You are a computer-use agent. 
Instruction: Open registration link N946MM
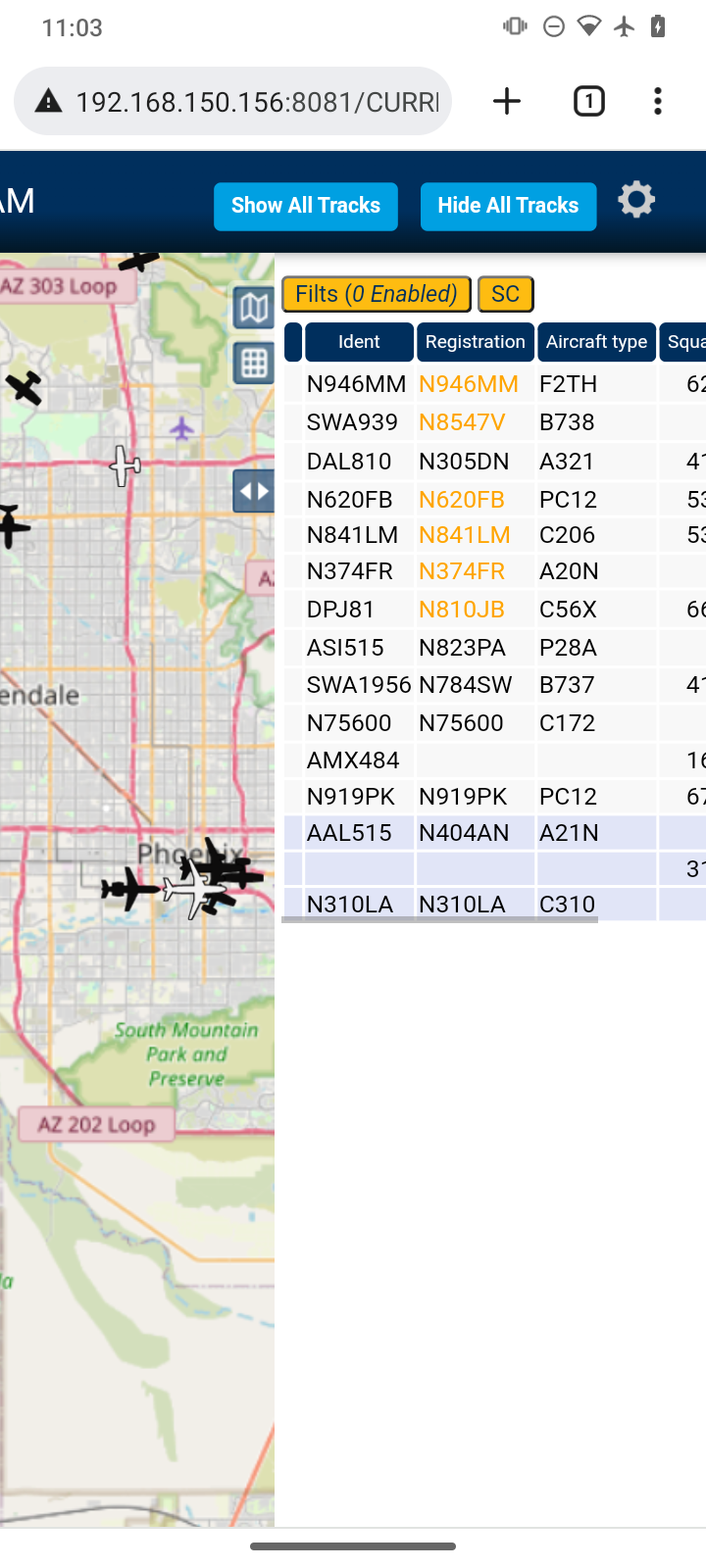click(x=469, y=384)
